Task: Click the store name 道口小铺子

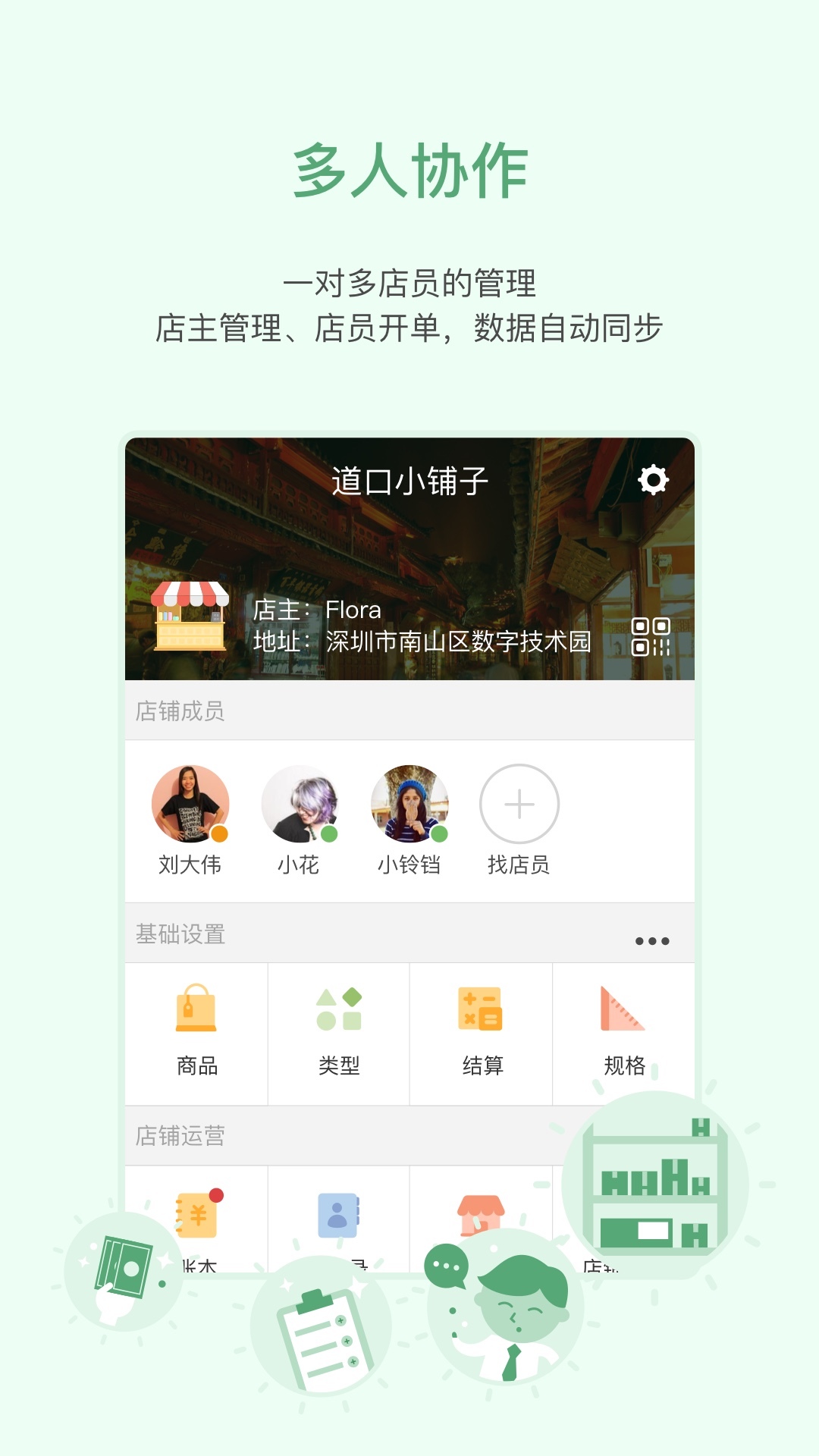Action: click(x=409, y=480)
